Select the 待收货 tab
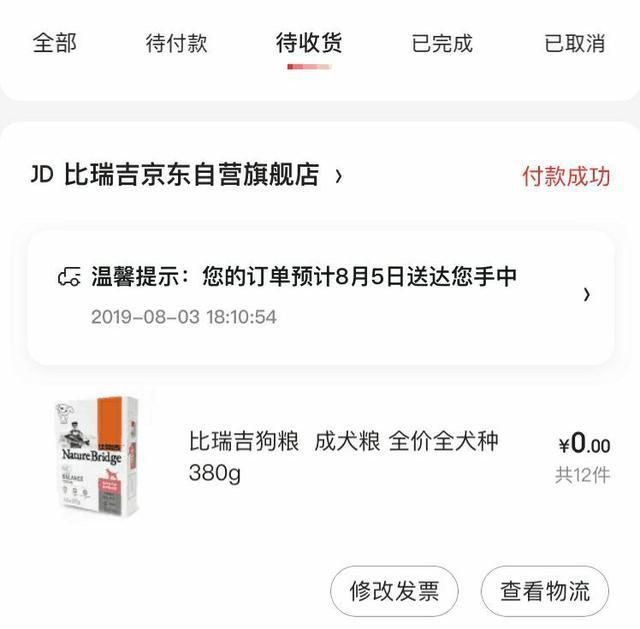Viewport: 640px width, 629px height. tap(309, 43)
